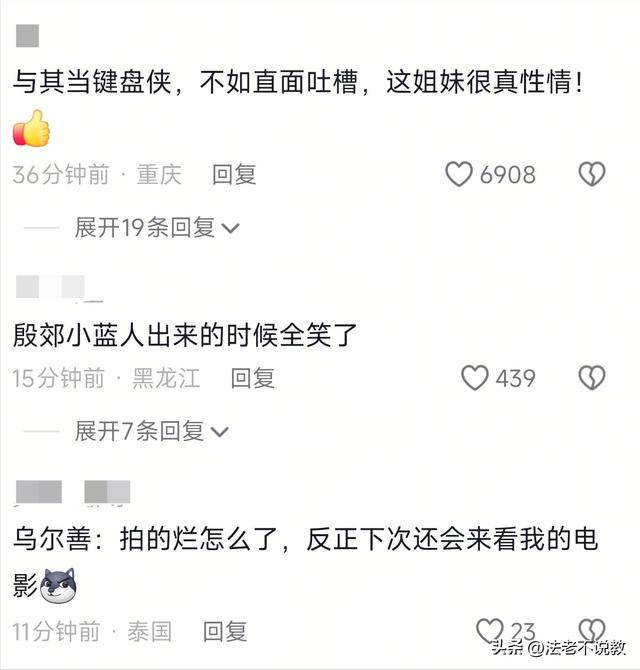Like the 乌尔善 comment from 泰国

(x=490, y=631)
